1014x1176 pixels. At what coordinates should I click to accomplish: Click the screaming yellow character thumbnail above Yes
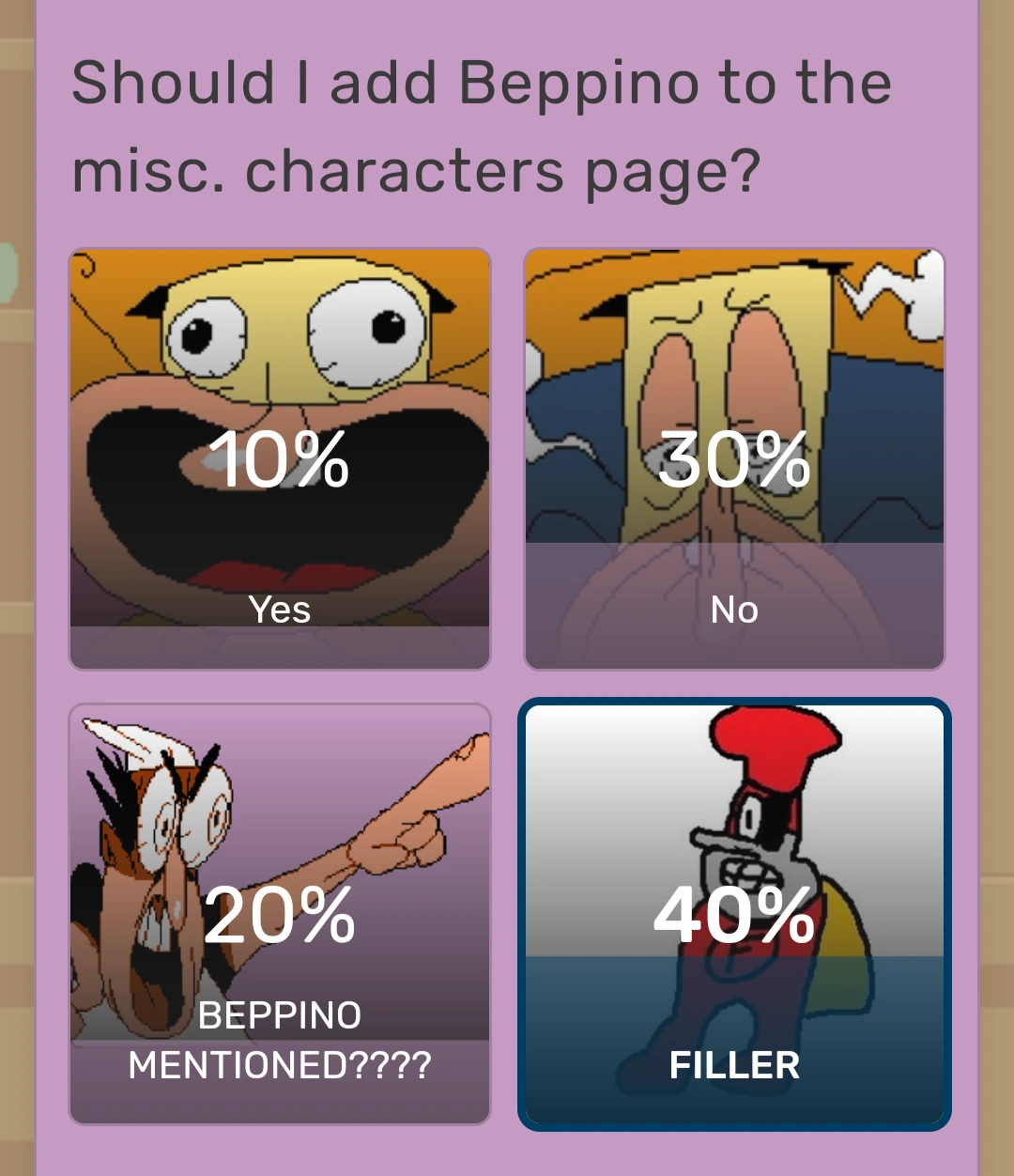point(279,338)
